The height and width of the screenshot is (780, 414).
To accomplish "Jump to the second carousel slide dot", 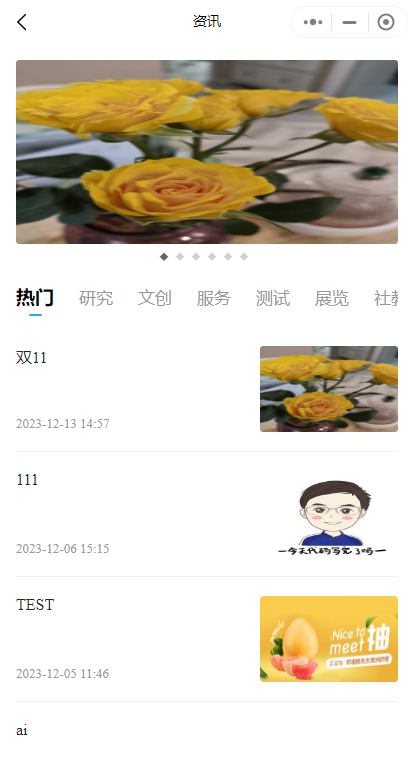I will coord(180,257).
